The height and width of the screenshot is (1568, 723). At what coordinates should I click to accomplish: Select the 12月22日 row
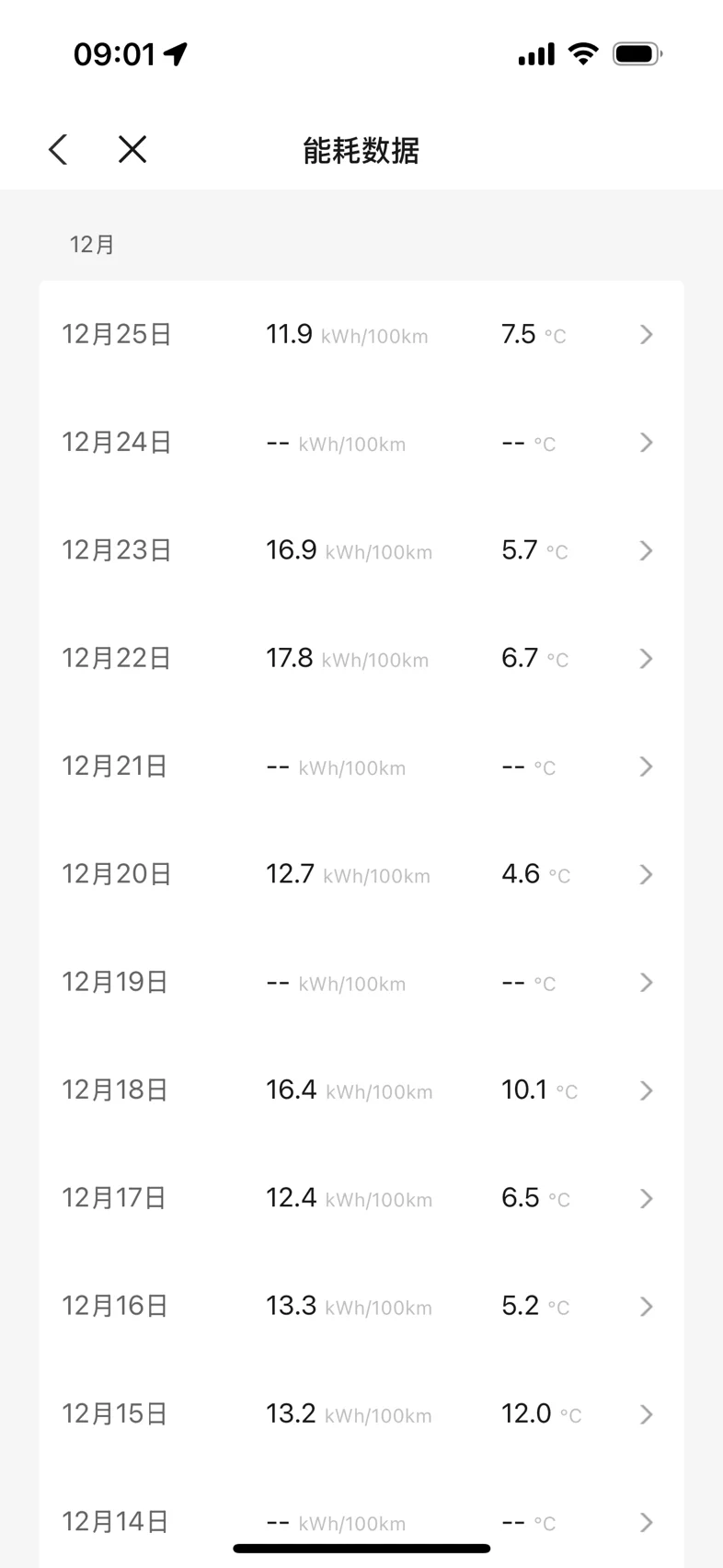361,658
